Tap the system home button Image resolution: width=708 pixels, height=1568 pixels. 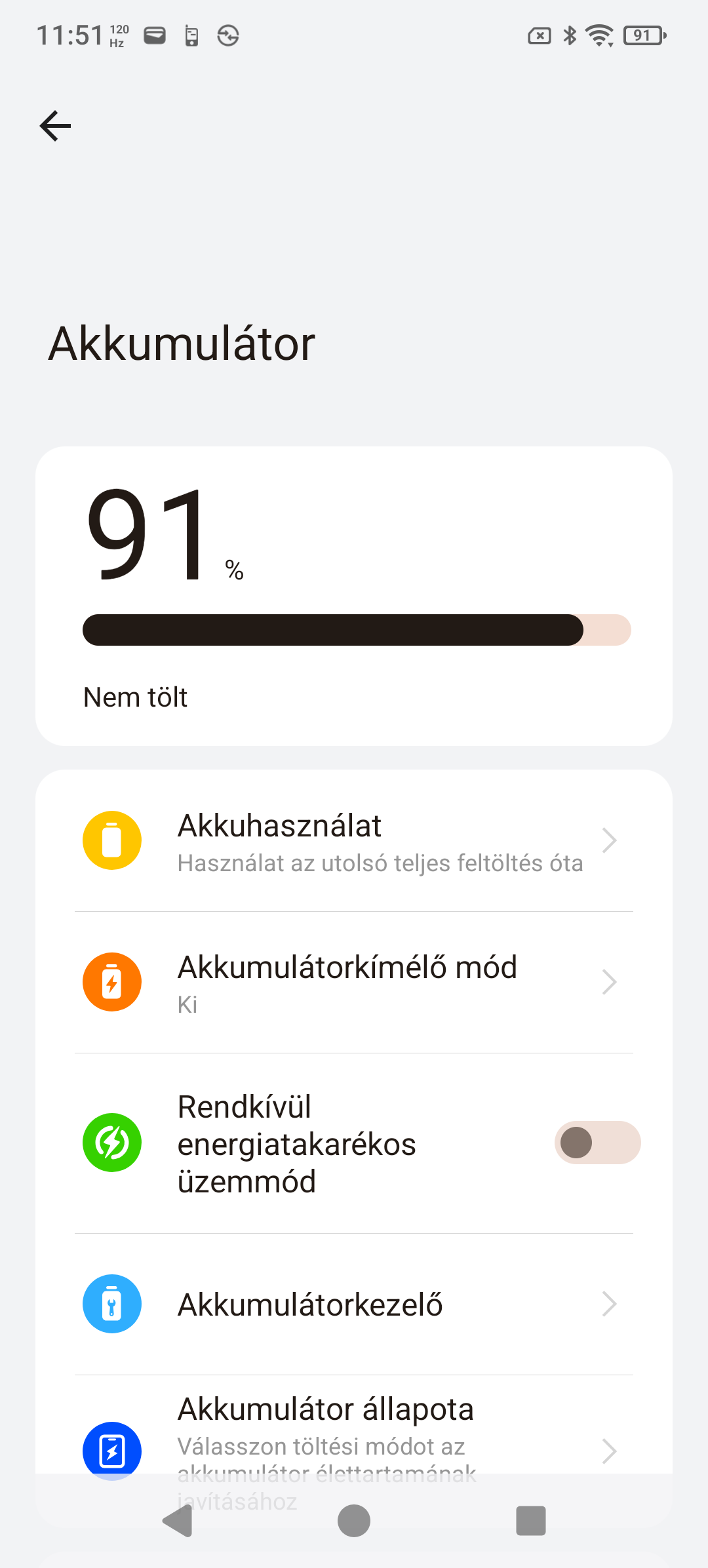click(x=354, y=1521)
